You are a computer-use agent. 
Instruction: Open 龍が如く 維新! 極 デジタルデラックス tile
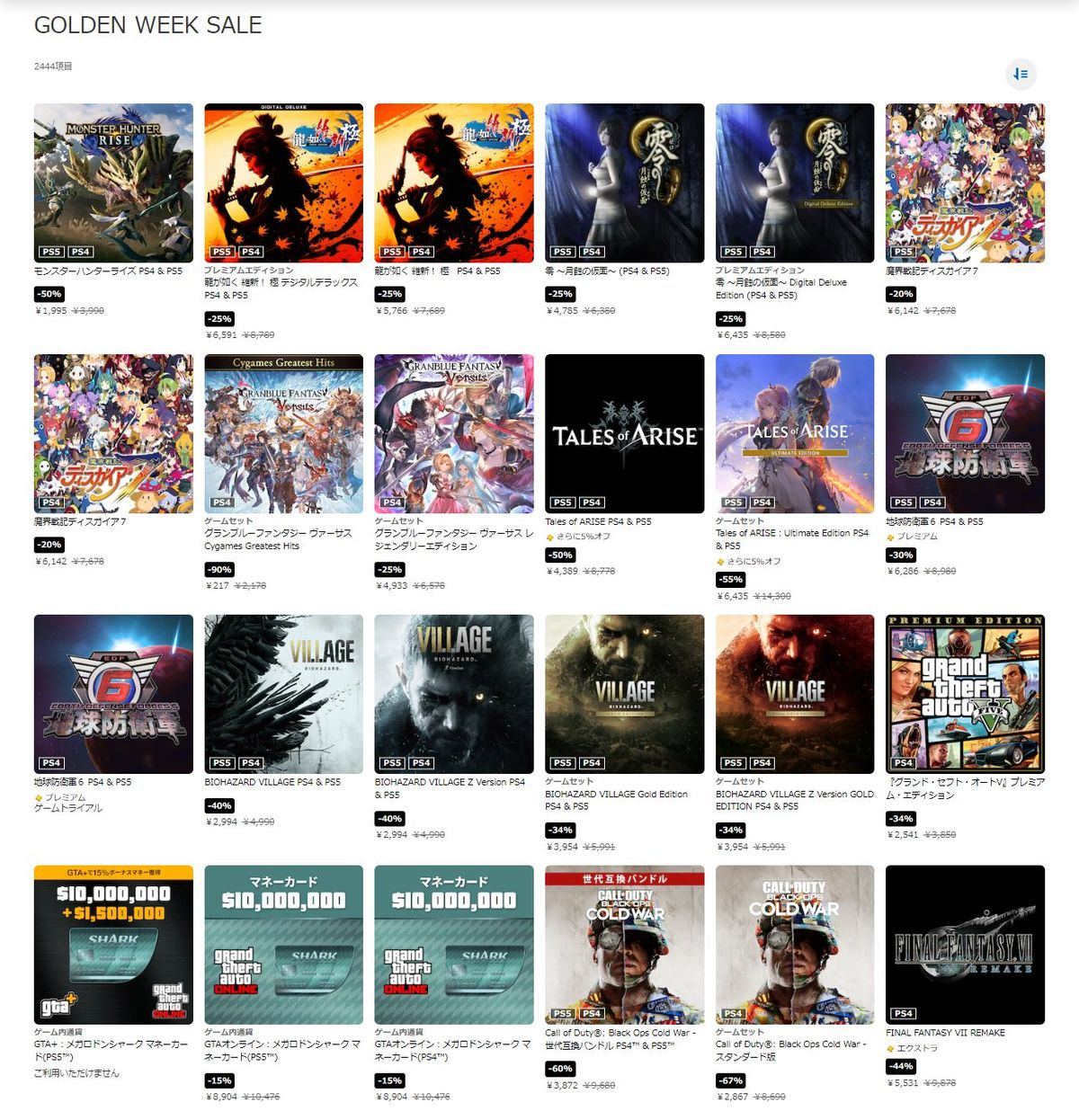tap(283, 183)
